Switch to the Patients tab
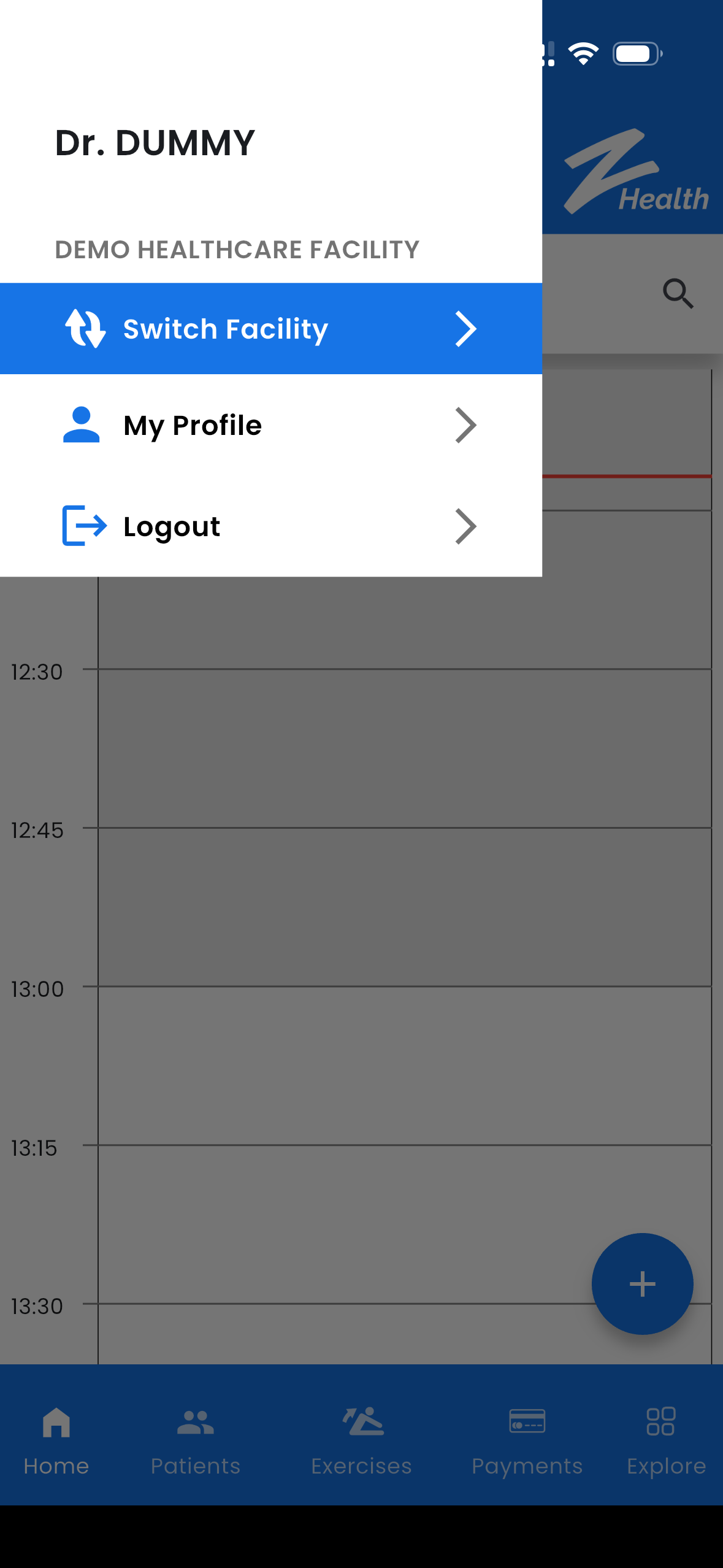The width and height of the screenshot is (723, 1568). pos(196,1439)
